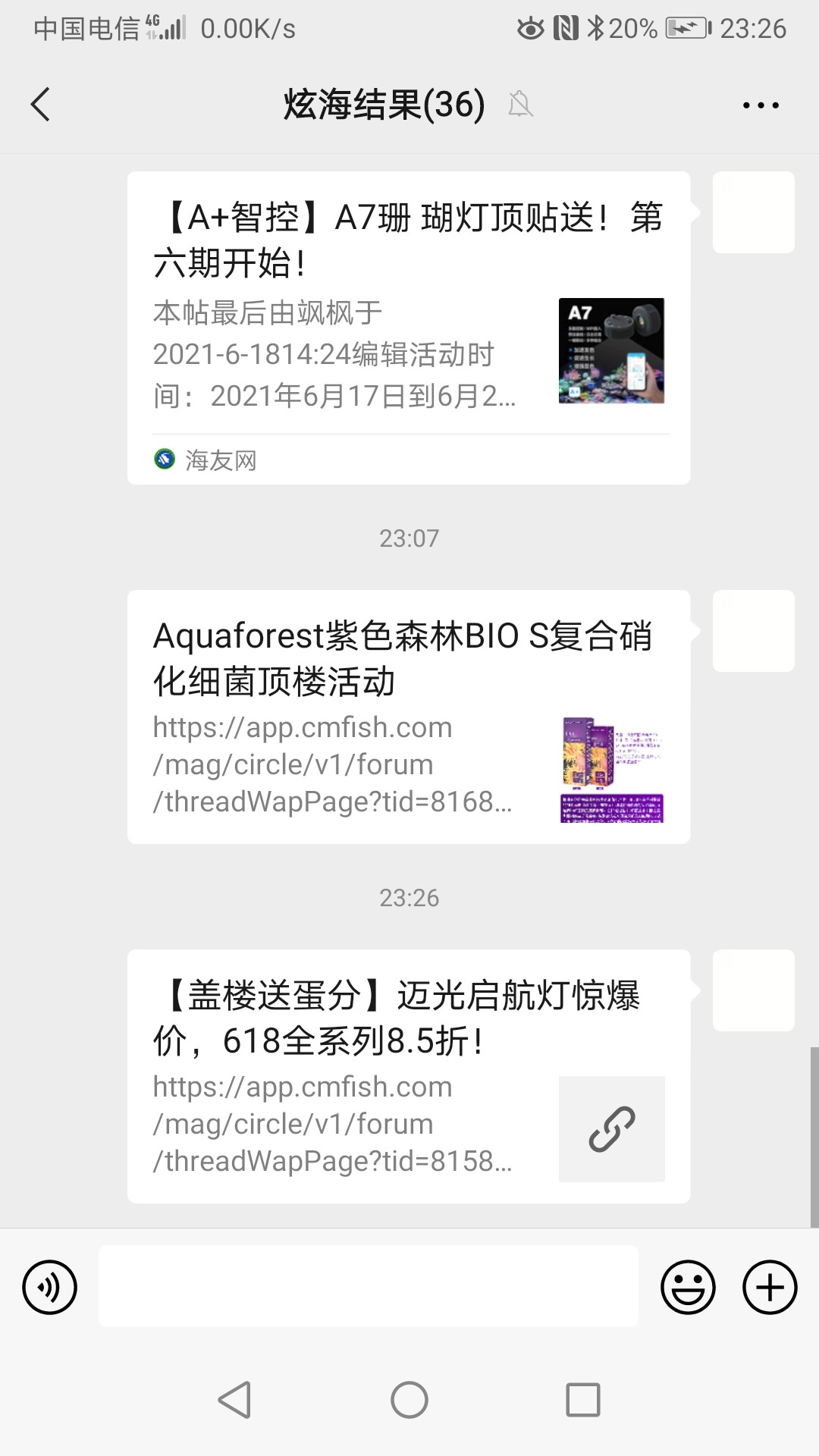
Task: Open the A+智控 A7珊瑚灯 shared link card
Action: pyautogui.click(x=408, y=328)
